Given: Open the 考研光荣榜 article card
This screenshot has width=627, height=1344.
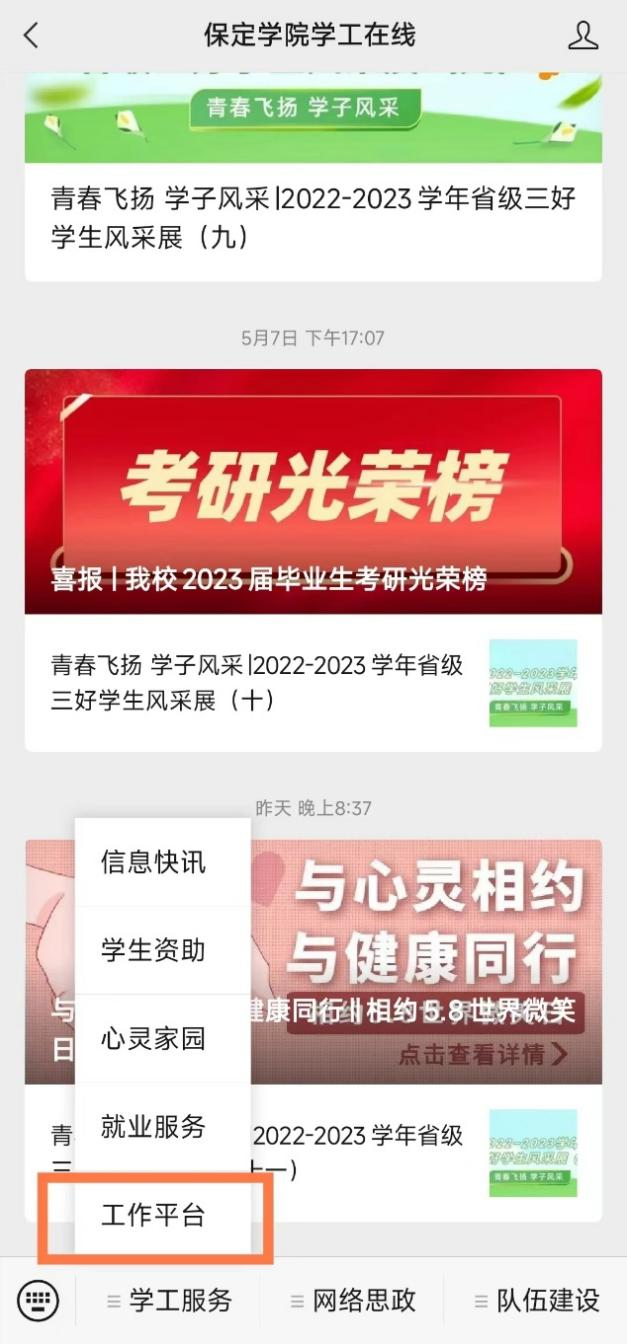Looking at the screenshot, I should [313, 492].
